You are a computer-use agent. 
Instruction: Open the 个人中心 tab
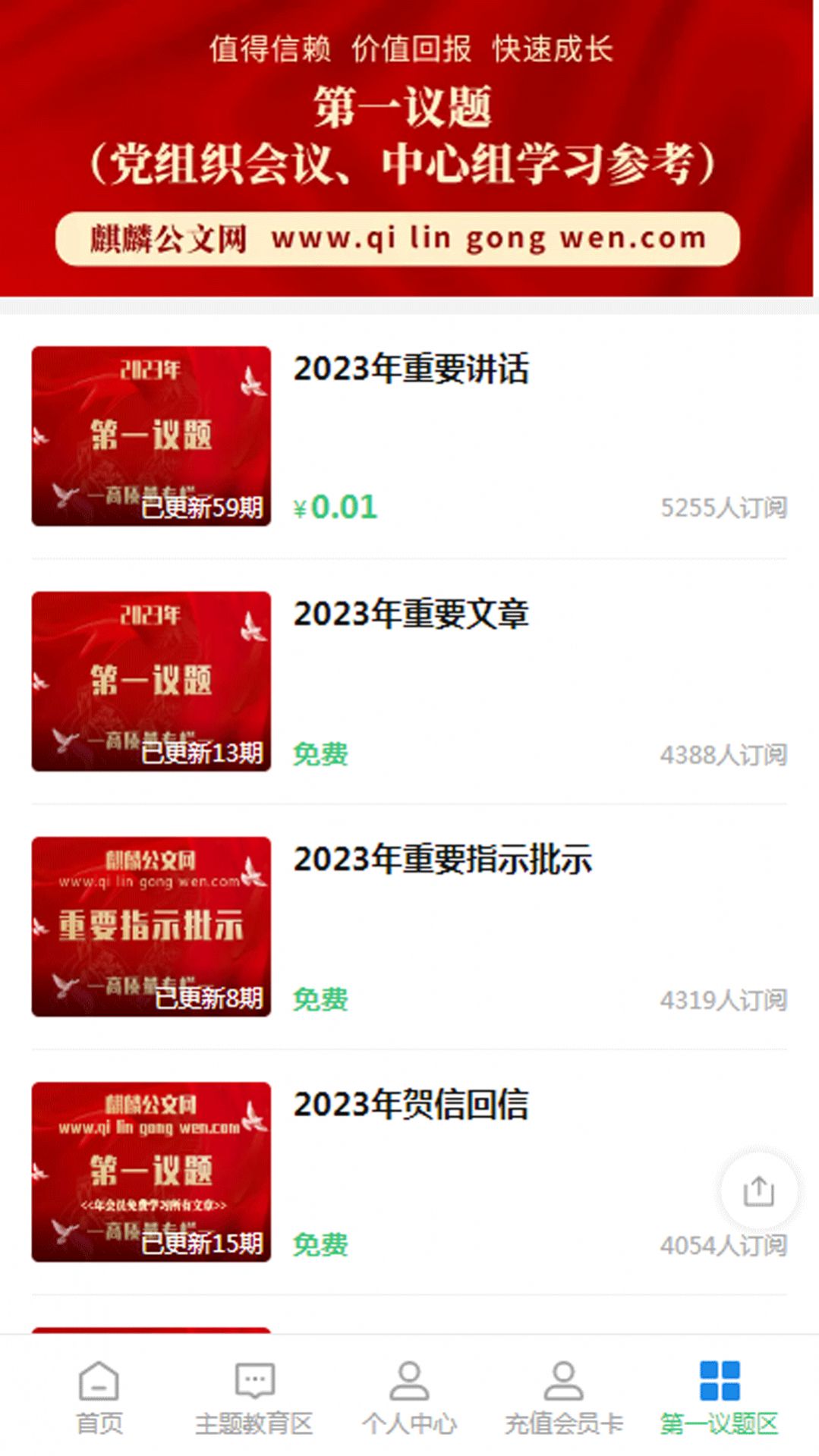pos(409,1419)
